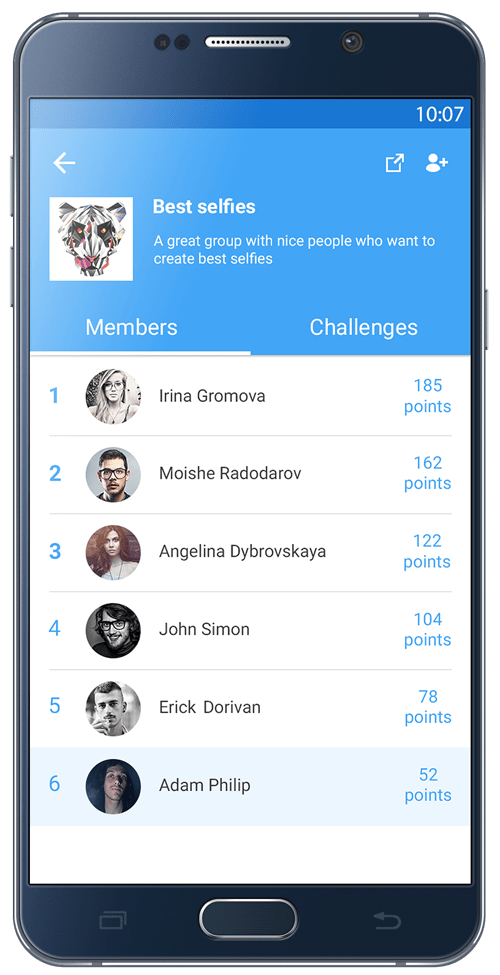
Task: Open Erick Dorivan's member entry
Action: pos(250,708)
